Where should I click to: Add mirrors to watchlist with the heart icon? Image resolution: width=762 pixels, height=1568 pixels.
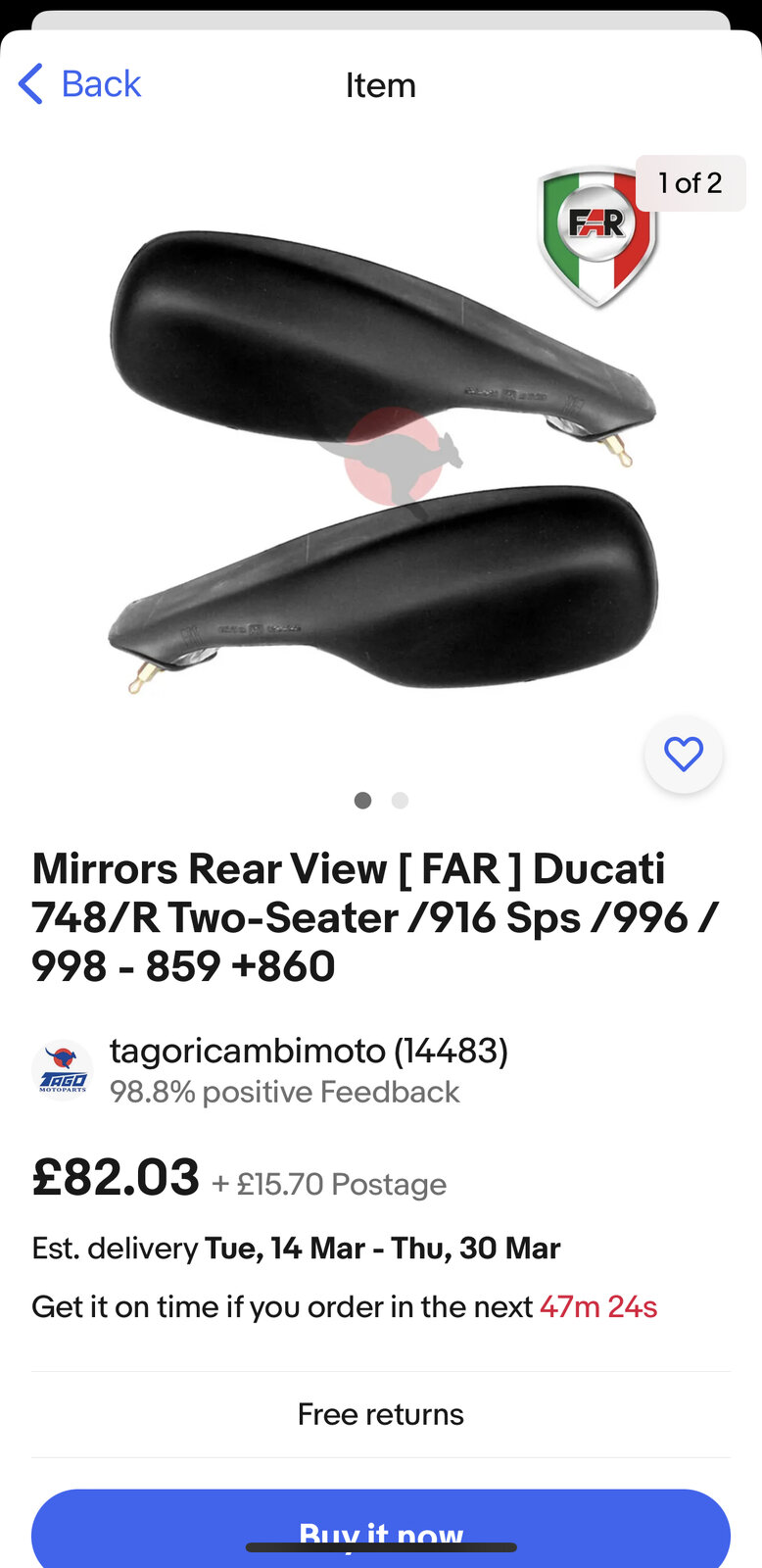683,754
